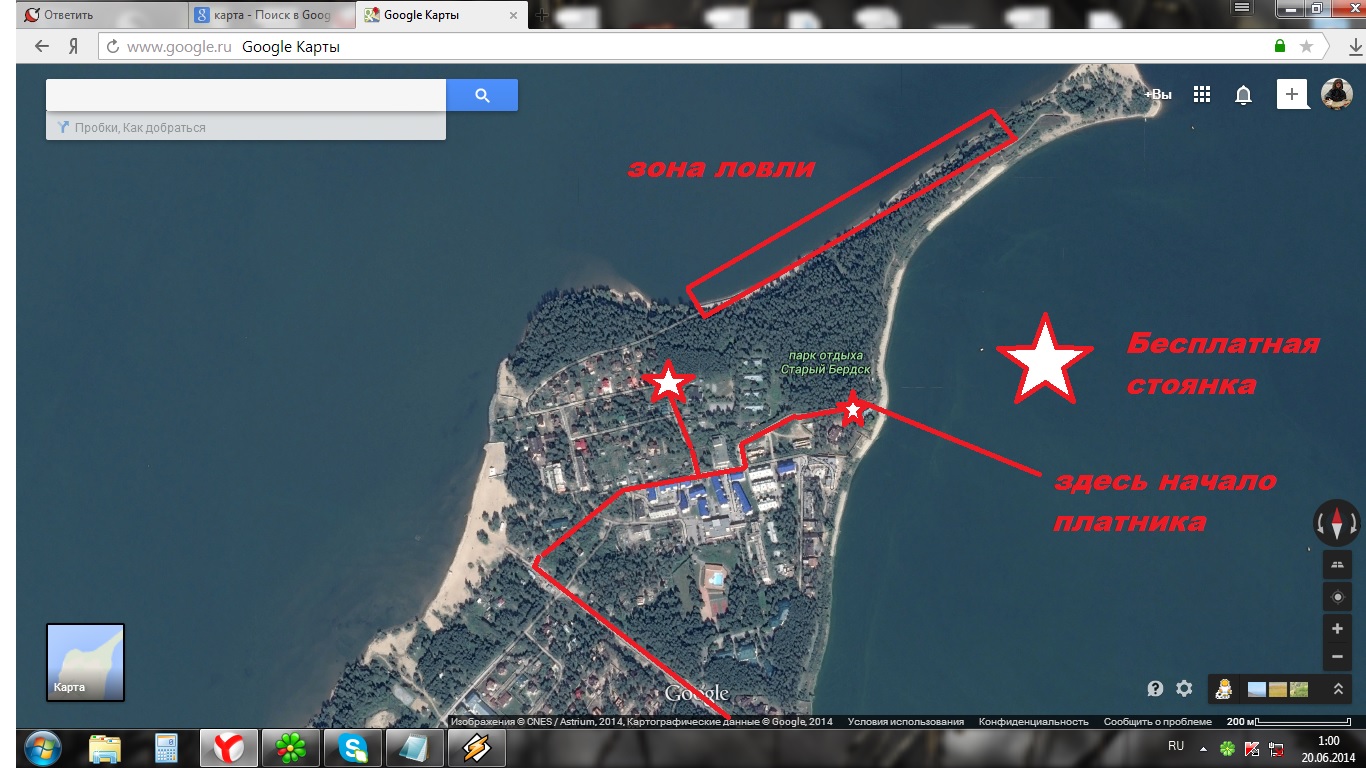Viewport: 1366px width, 768px height.
Task: Select the Street View pegman
Action: coord(1223,689)
